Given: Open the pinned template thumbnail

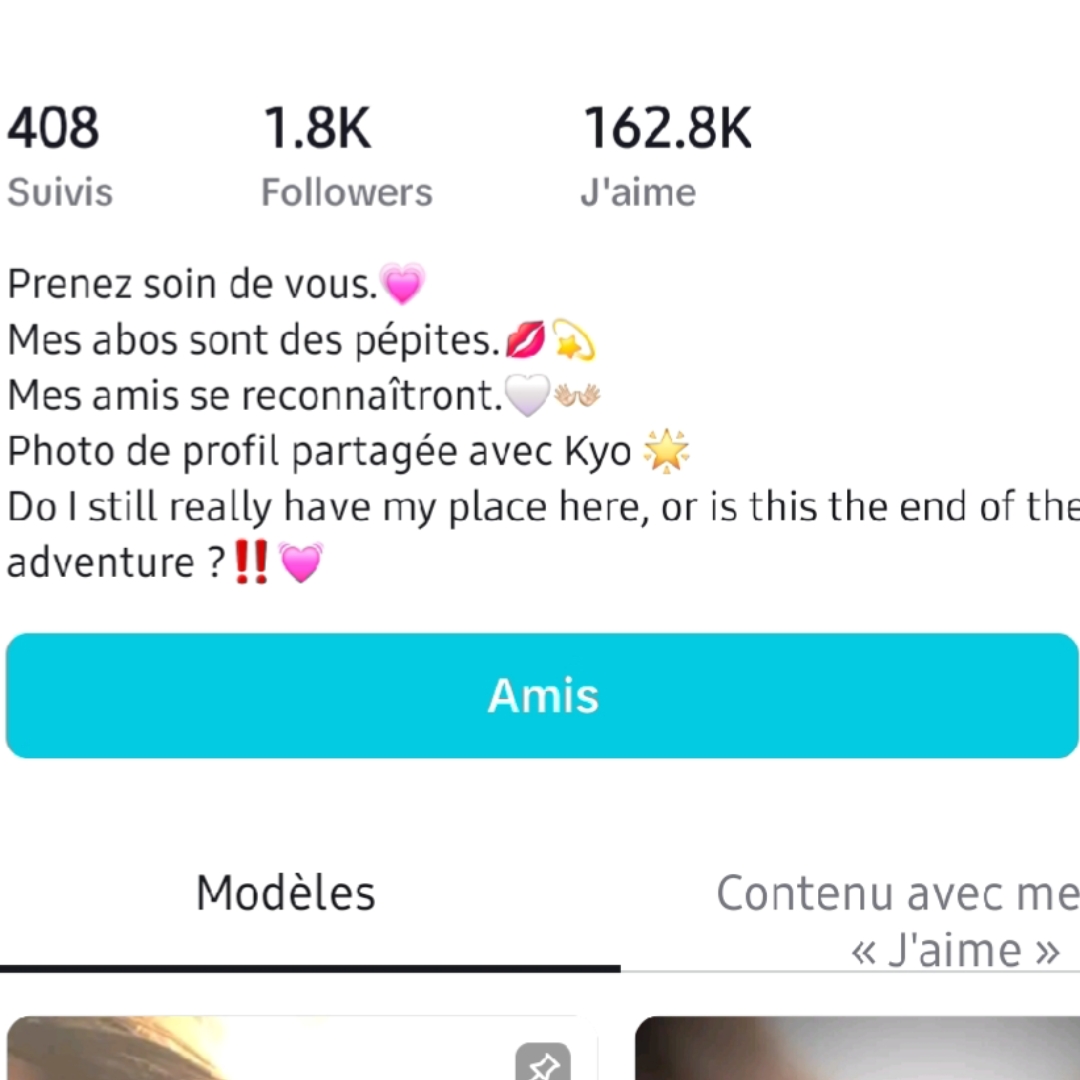Looking at the screenshot, I should (290, 1048).
